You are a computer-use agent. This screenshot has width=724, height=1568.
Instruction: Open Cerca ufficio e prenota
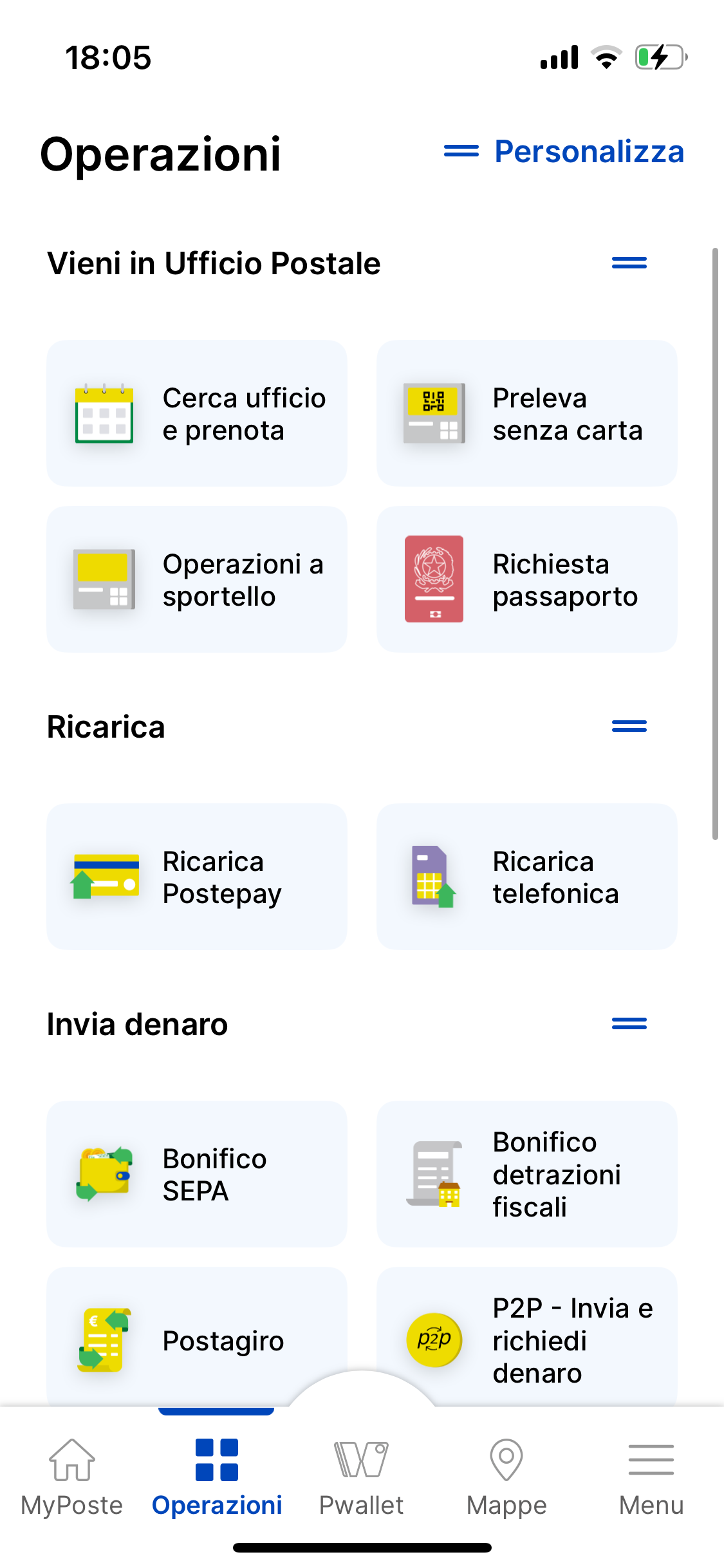[197, 413]
